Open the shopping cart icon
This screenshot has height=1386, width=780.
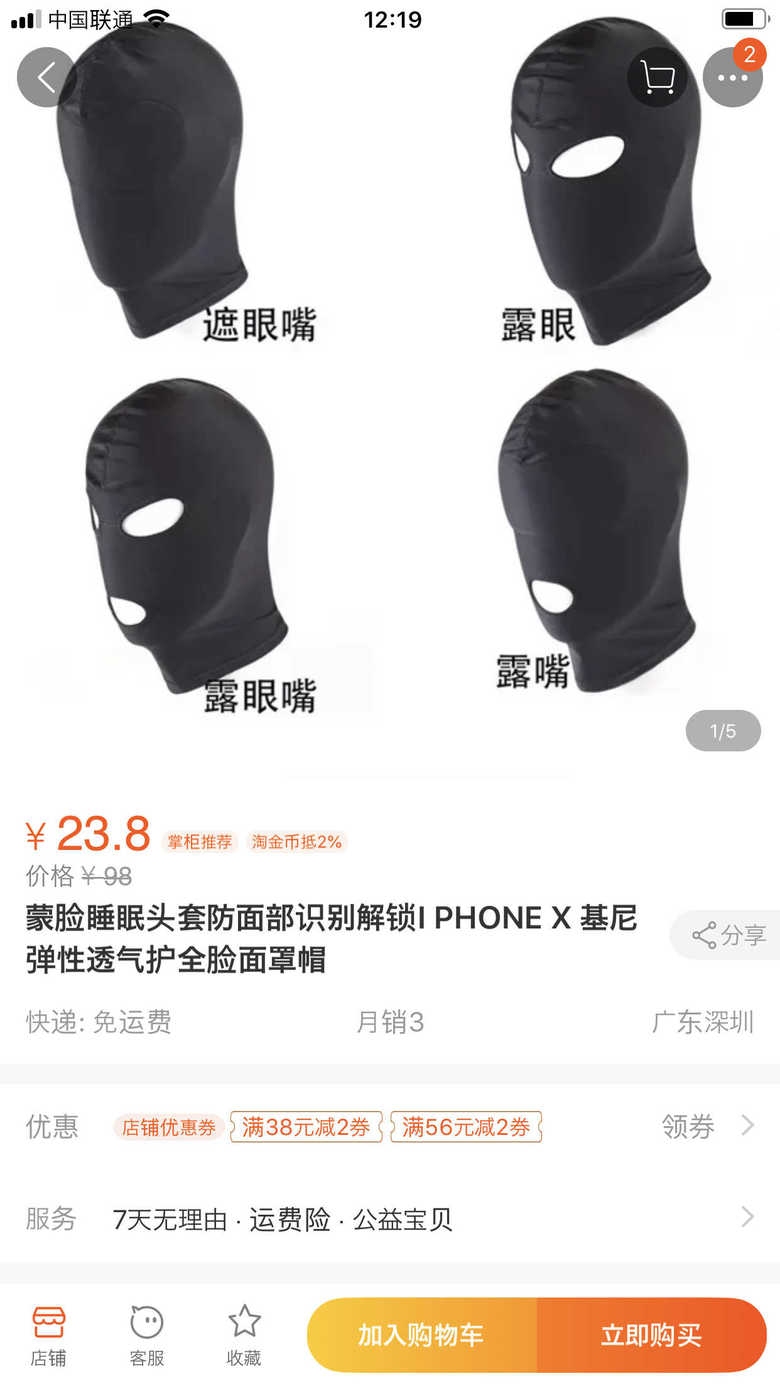[x=657, y=77]
